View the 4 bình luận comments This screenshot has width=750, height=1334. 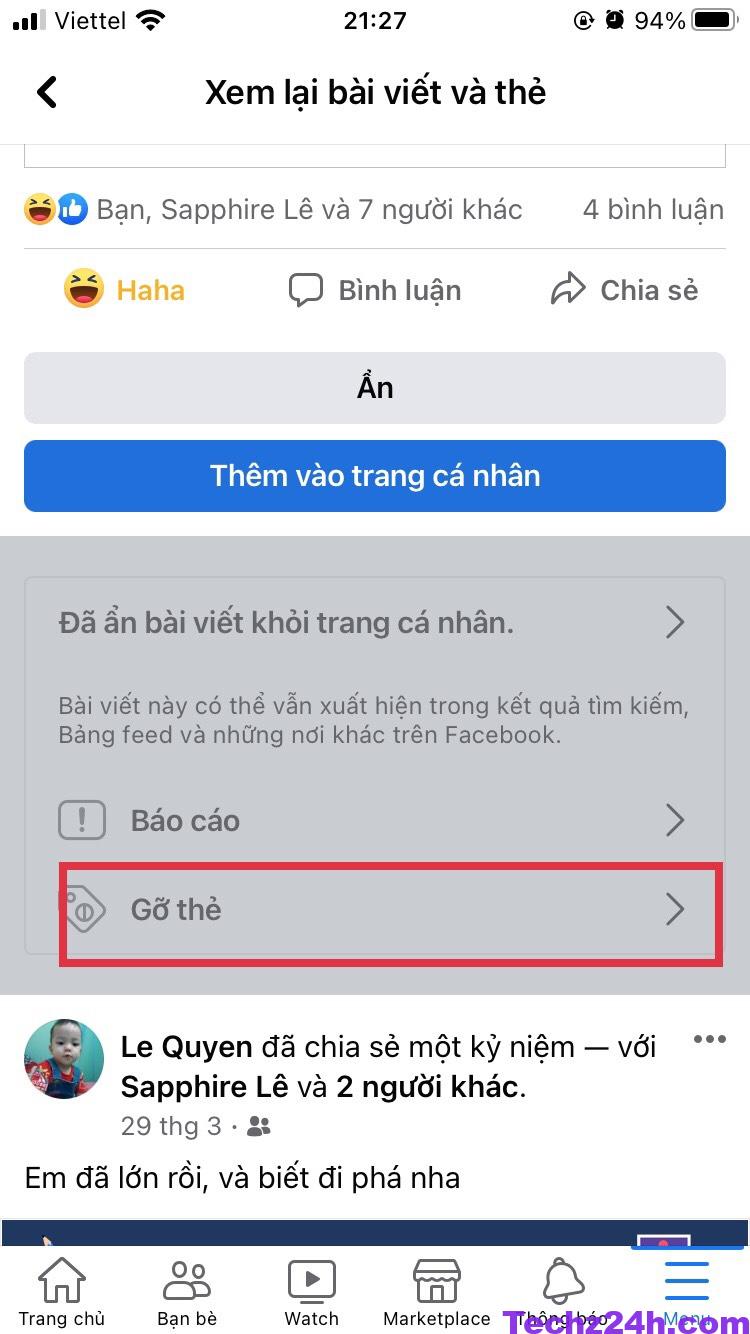(x=652, y=210)
